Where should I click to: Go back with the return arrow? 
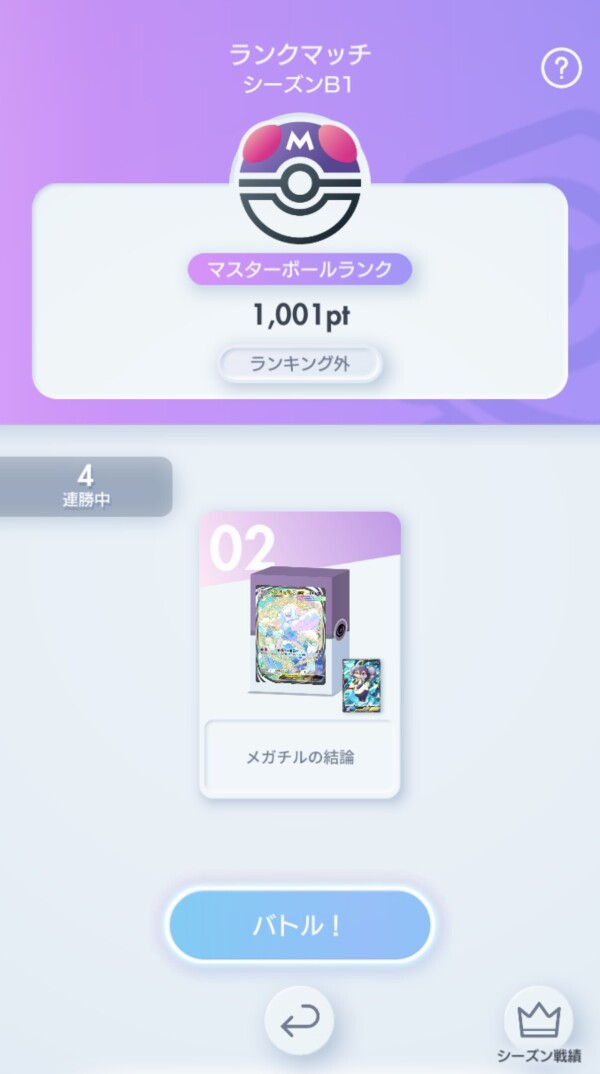(299, 1020)
